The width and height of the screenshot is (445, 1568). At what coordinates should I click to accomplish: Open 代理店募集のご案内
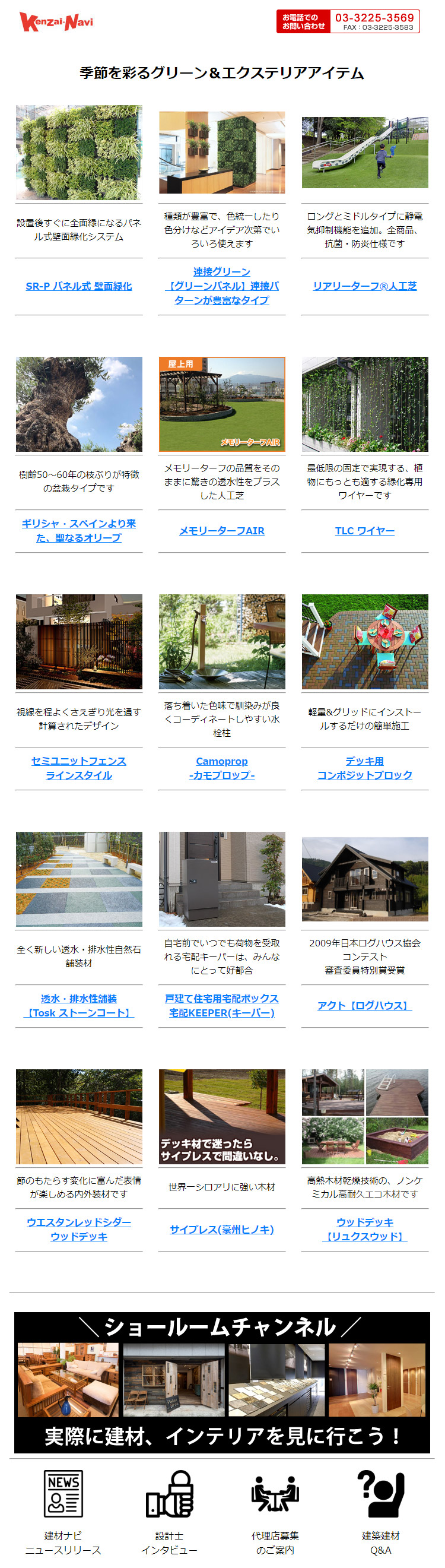275,1511
